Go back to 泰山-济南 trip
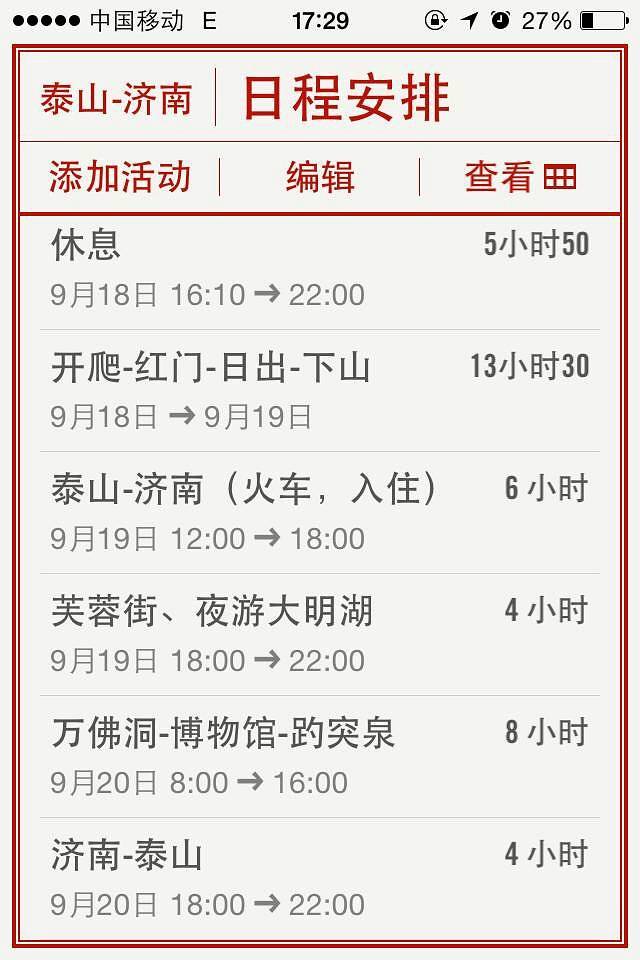The height and width of the screenshot is (960, 640). coord(116,98)
